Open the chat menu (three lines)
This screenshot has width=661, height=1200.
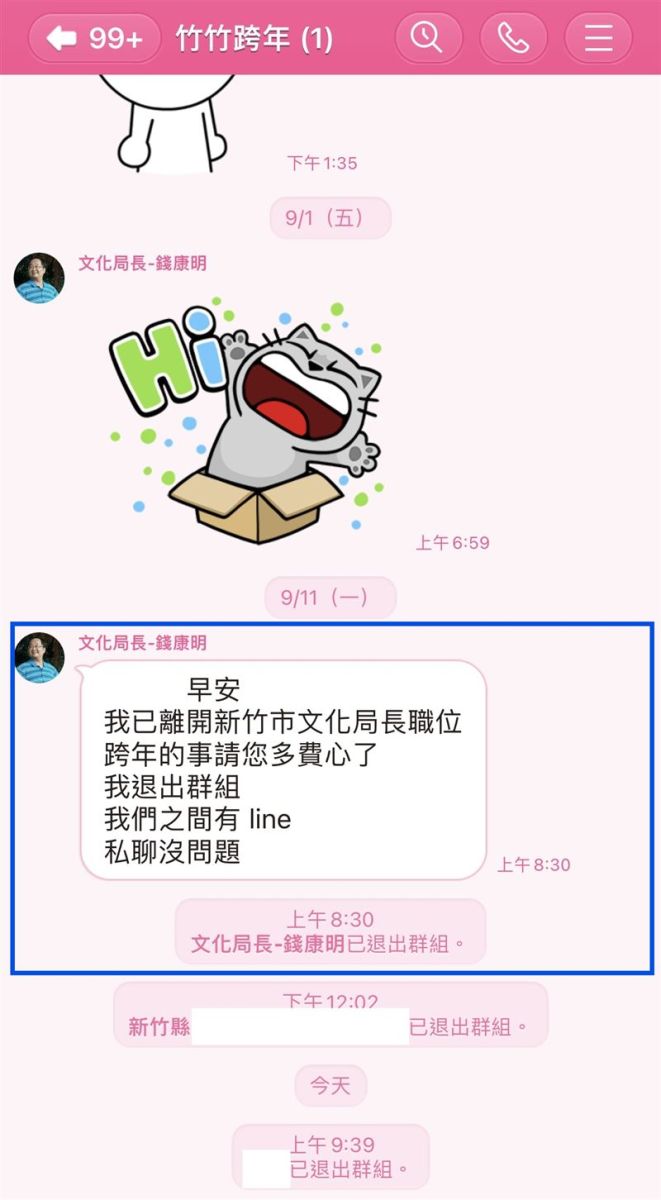(x=598, y=39)
